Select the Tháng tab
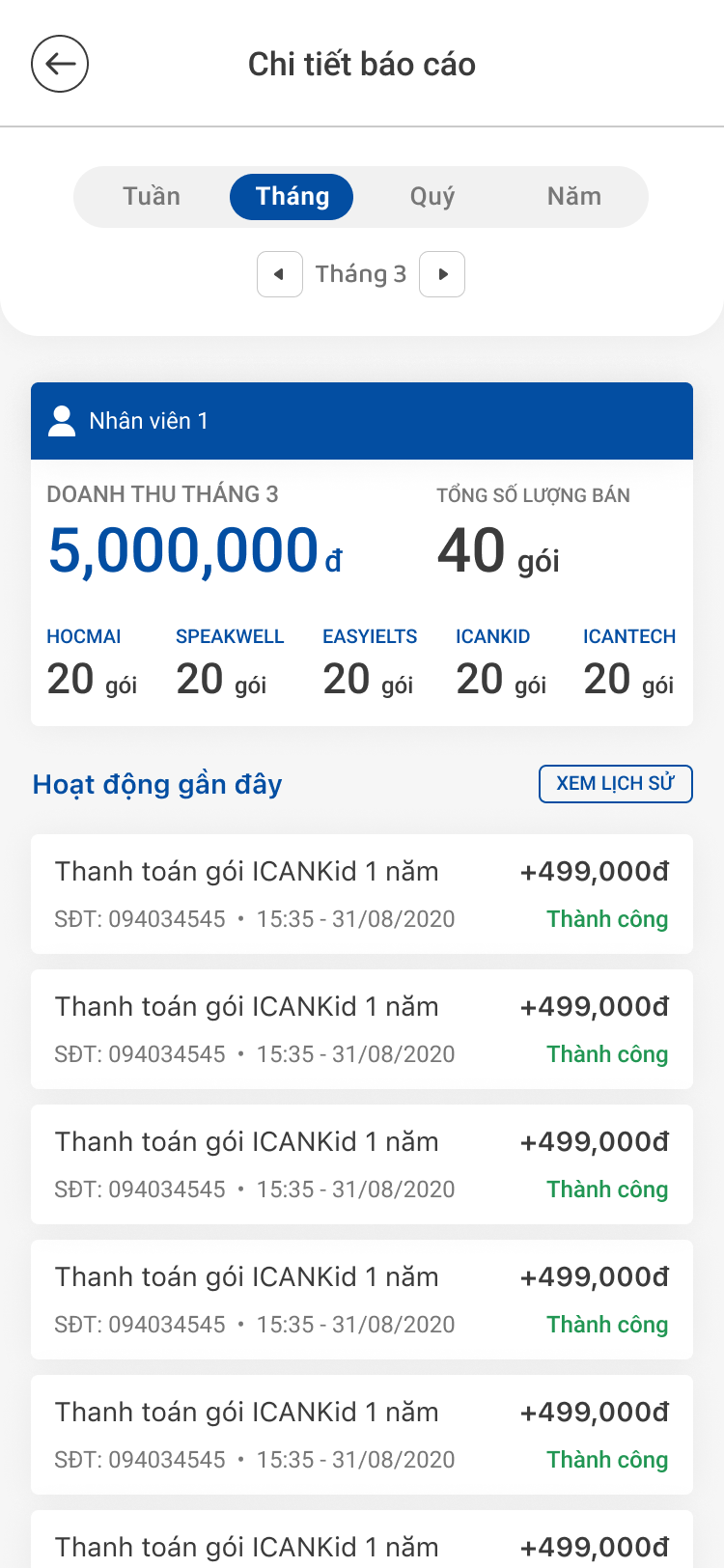 pyautogui.click(x=292, y=197)
